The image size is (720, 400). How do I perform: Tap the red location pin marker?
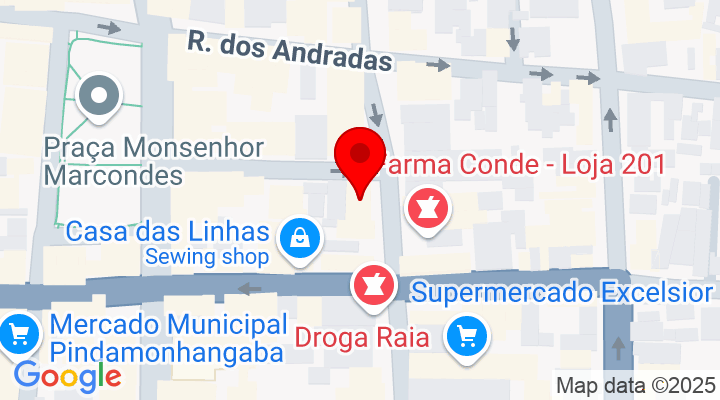pos(359,158)
